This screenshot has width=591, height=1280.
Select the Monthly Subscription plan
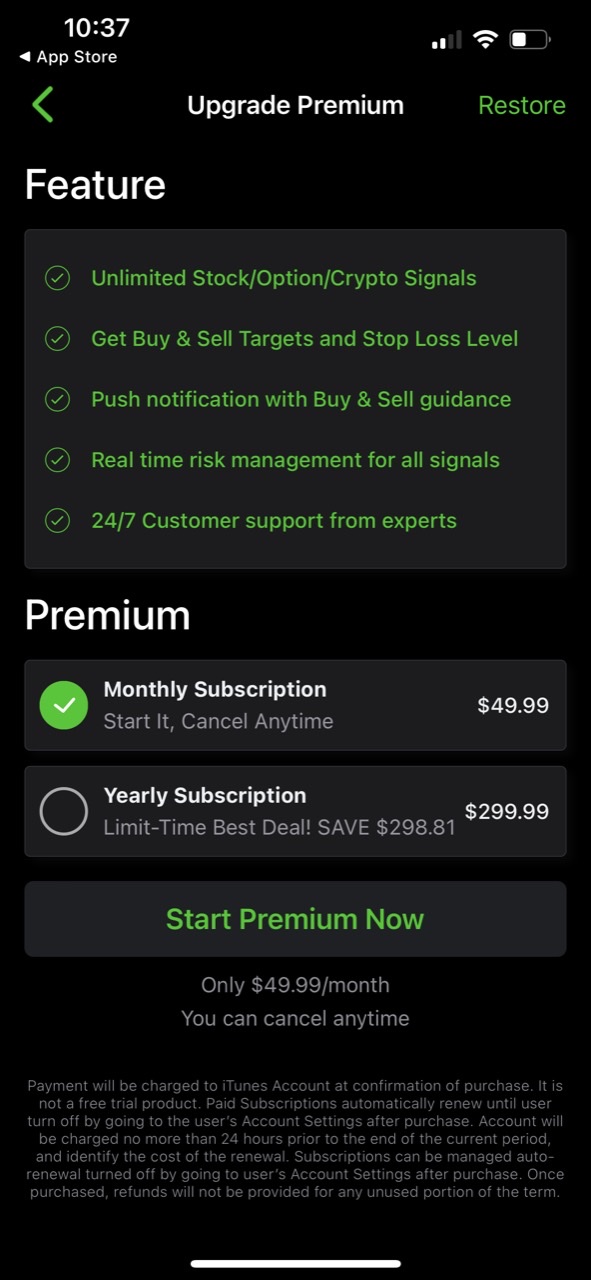295,705
